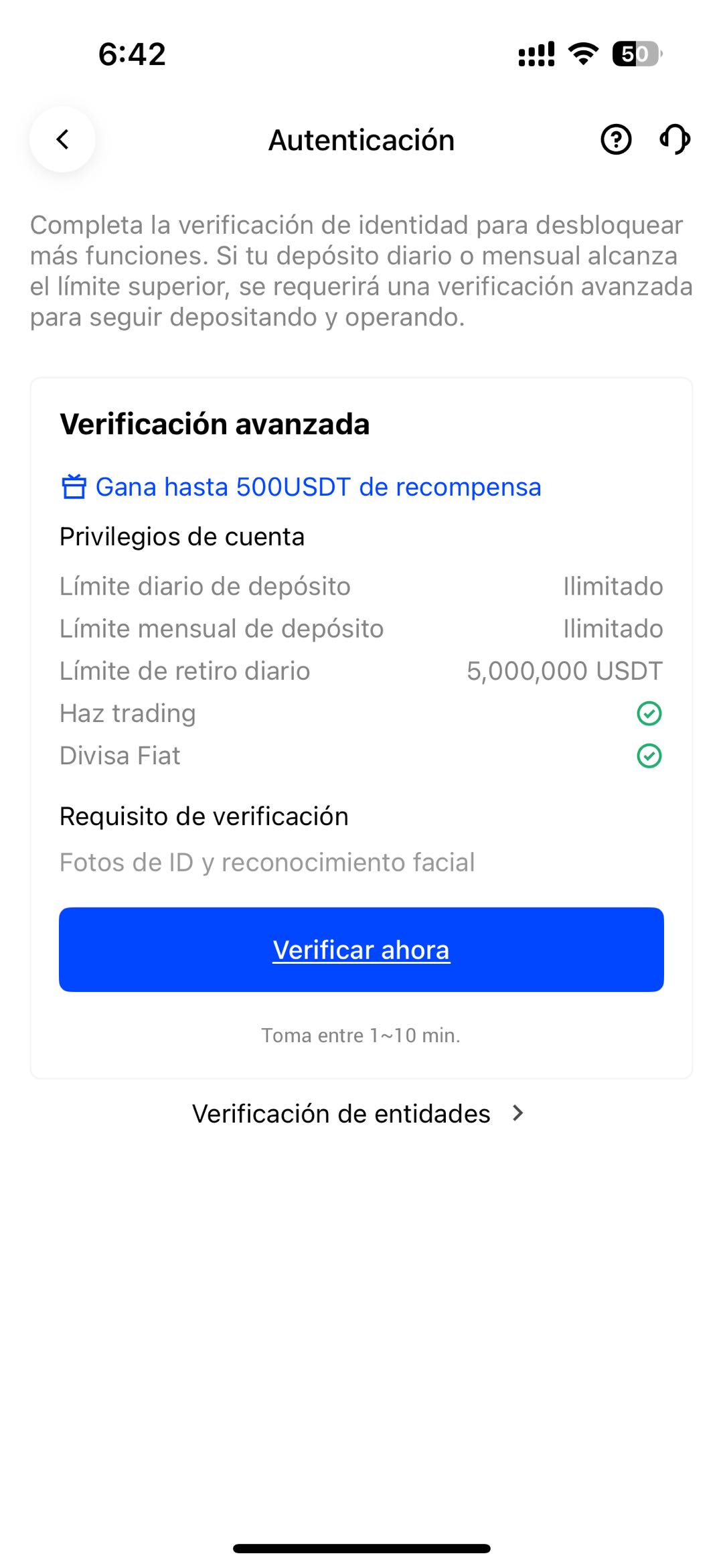Open Verificación de entidades
The image size is (723, 1568).
[x=358, y=1113]
